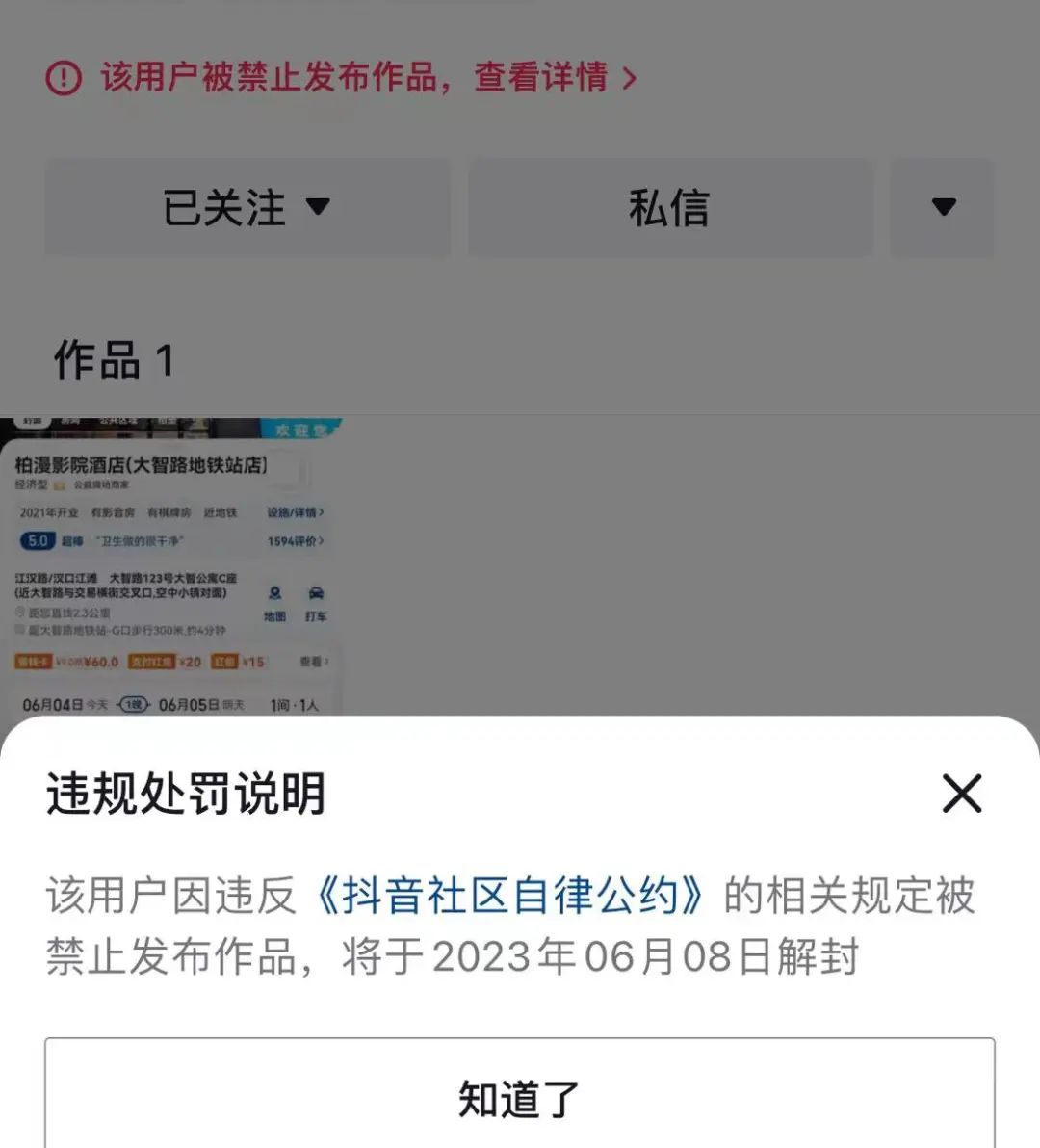Send a private message via 私信

[670, 208]
